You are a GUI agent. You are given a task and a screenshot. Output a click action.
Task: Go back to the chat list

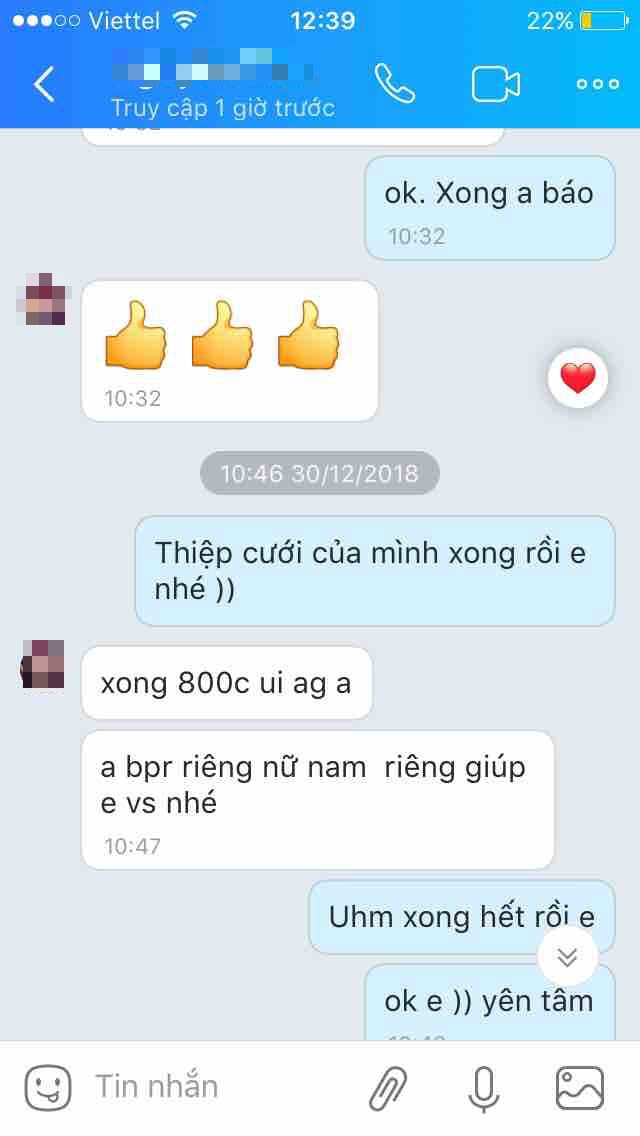pos(44,84)
